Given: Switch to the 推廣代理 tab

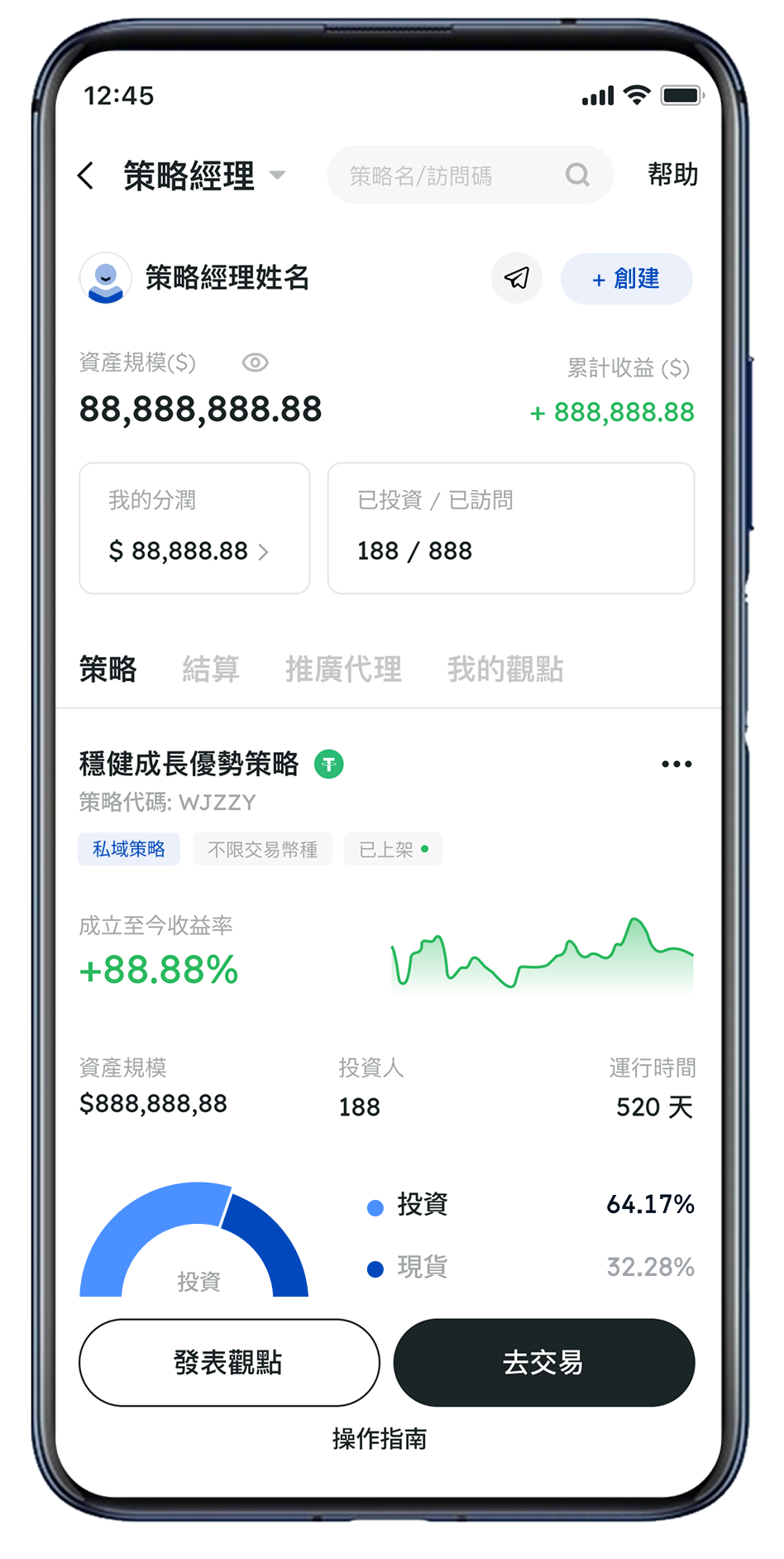Looking at the screenshot, I should tap(343, 669).
